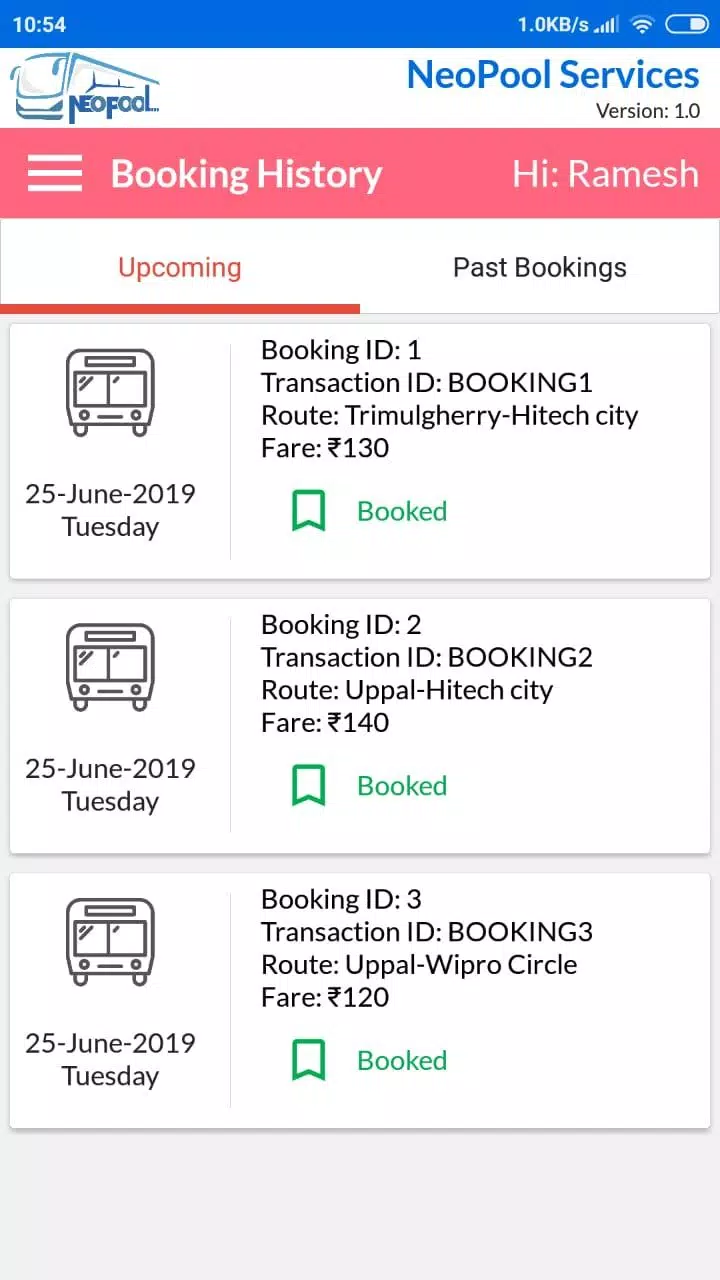Switch to the Past Bookings tab
The image size is (720, 1280).
(x=540, y=267)
